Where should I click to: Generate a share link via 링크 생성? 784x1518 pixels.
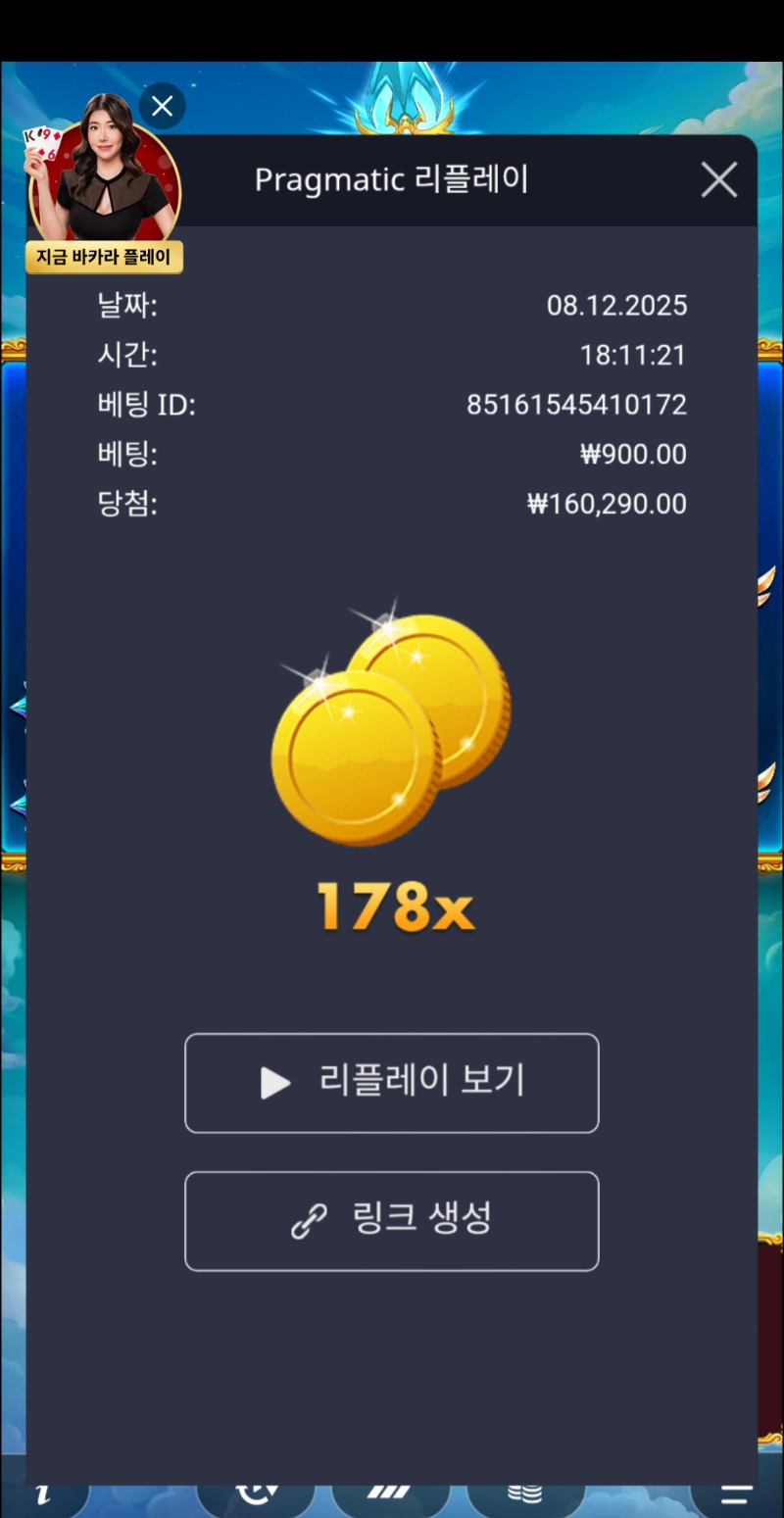coord(392,1220)
